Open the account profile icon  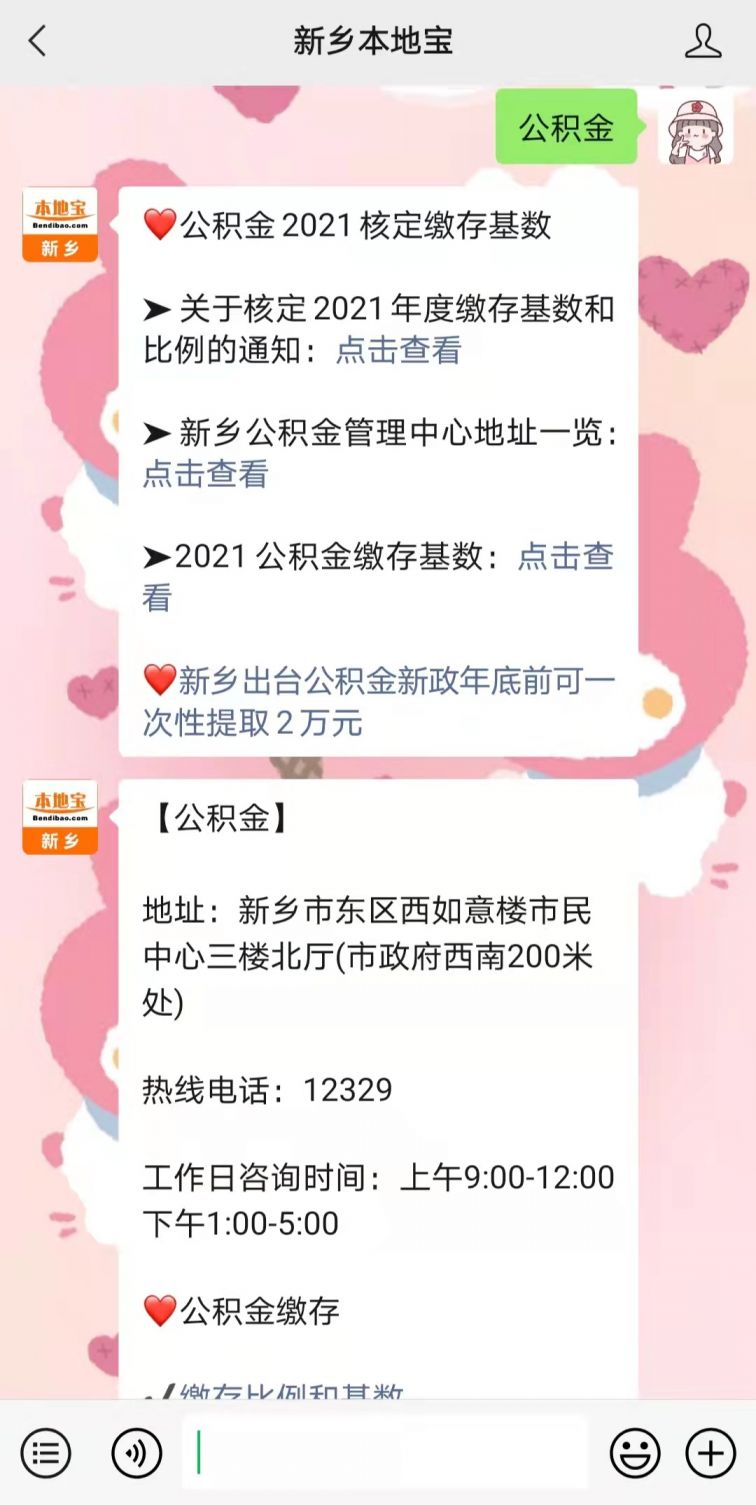point(702,41)
